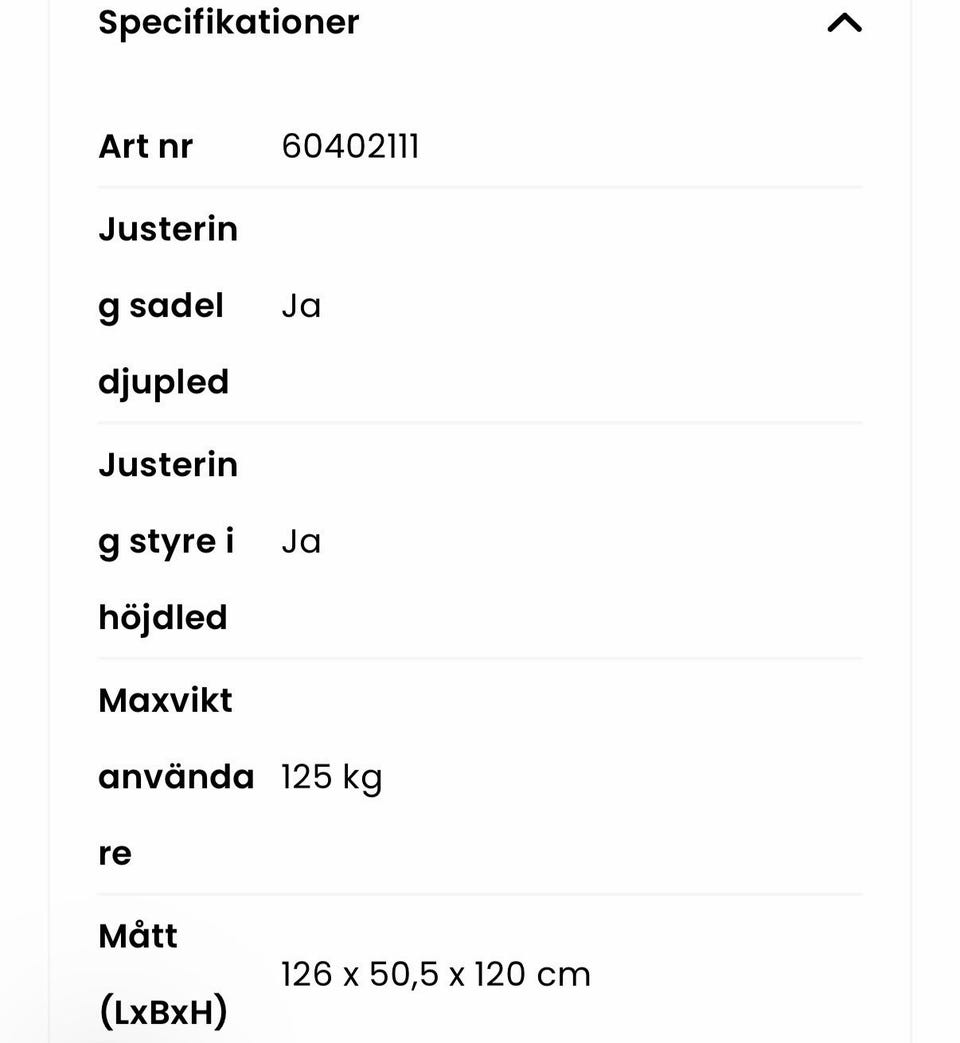This screenshot has height=1043, width=960.
Task: Click the word höjdled in the spec list
Action: pyautogui.click(x=162, y=617)
